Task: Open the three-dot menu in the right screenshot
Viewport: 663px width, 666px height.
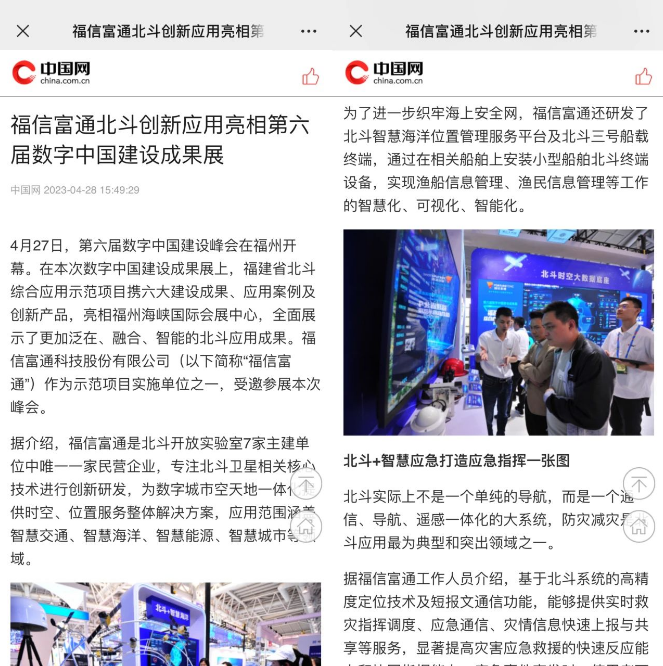Action: [x=641, y=31]
